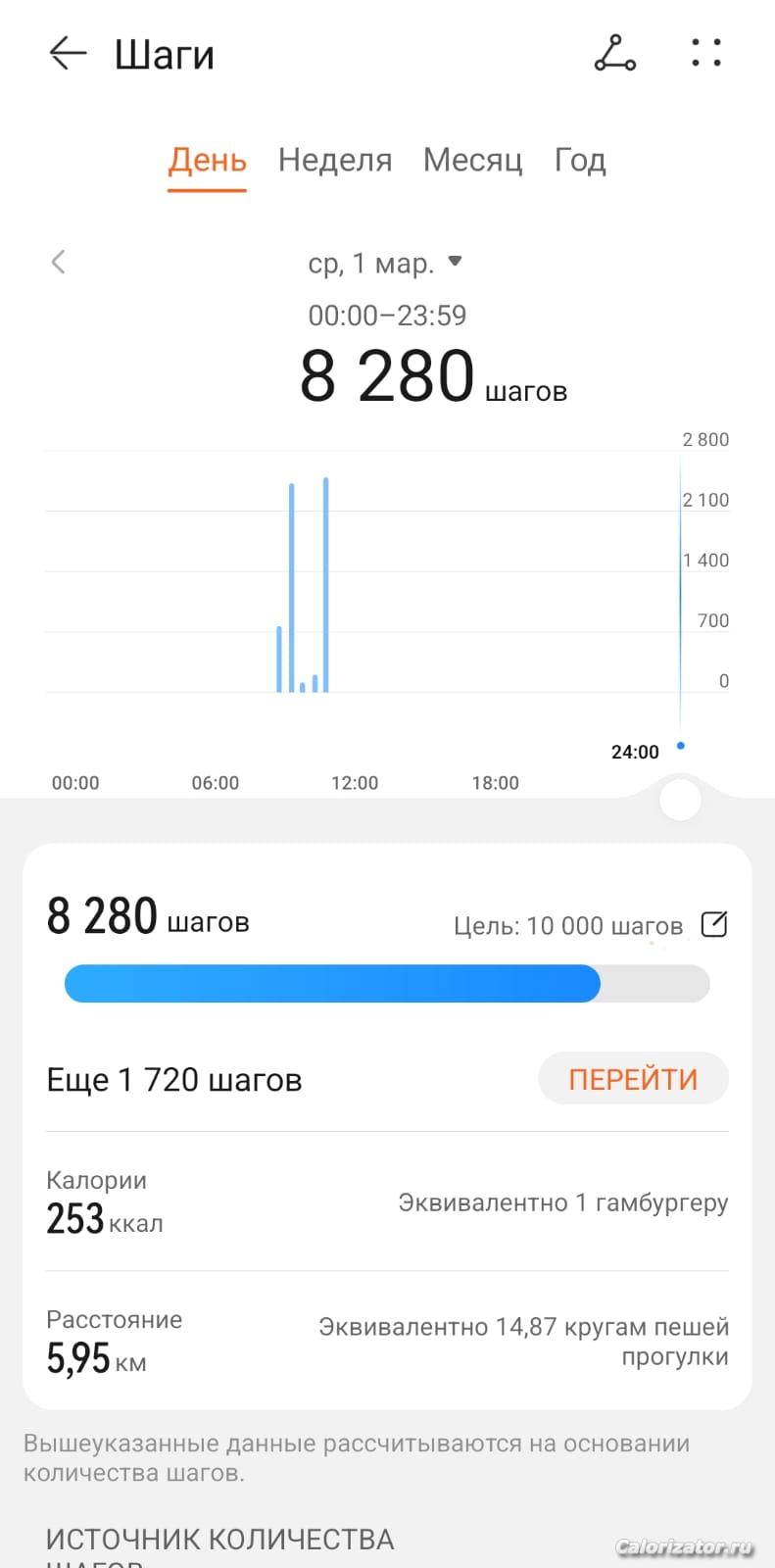The image size is (775, 1568).
Task: Go back from the Шаги screen
Action: coord(68,54)
